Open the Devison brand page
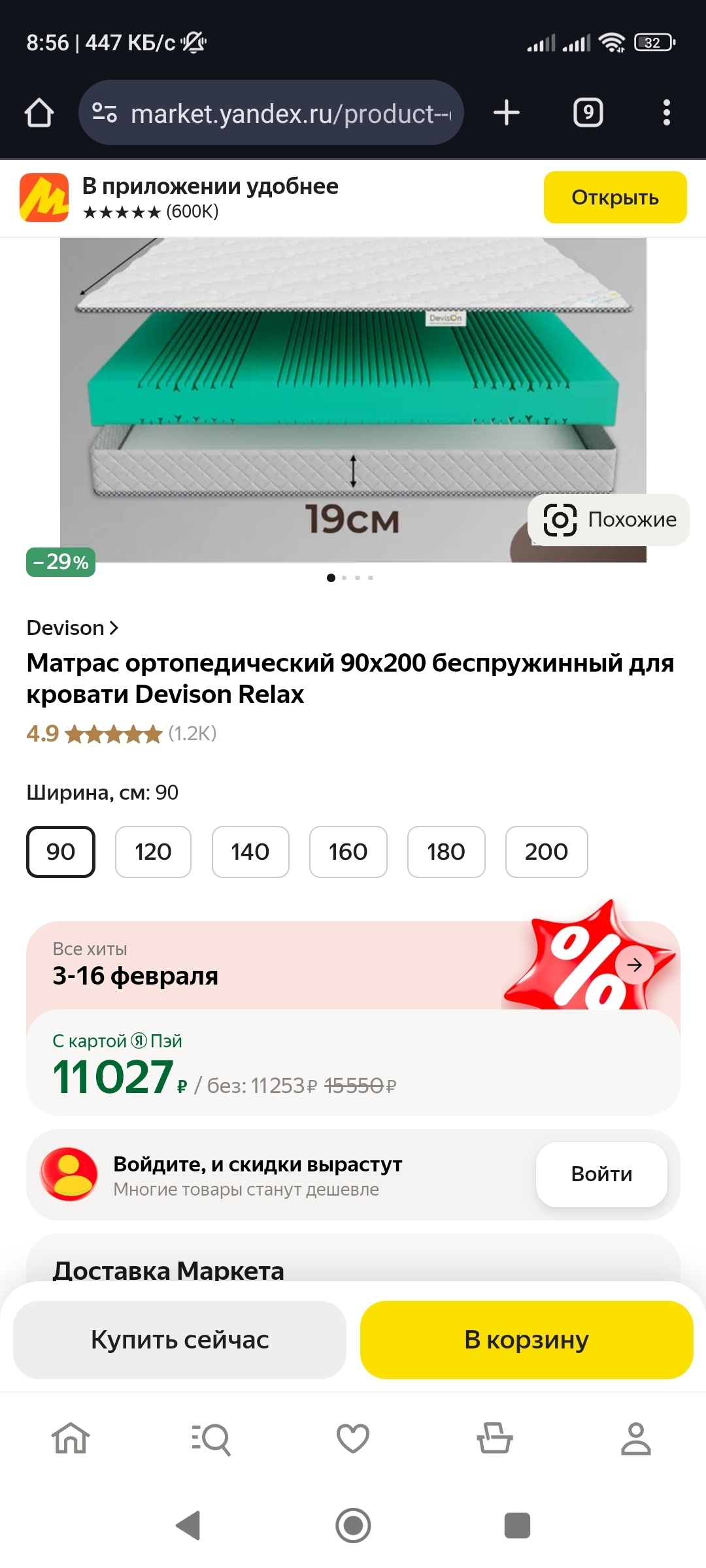Viewport: 706px width, 1568px height. click(x=72, y=628)
